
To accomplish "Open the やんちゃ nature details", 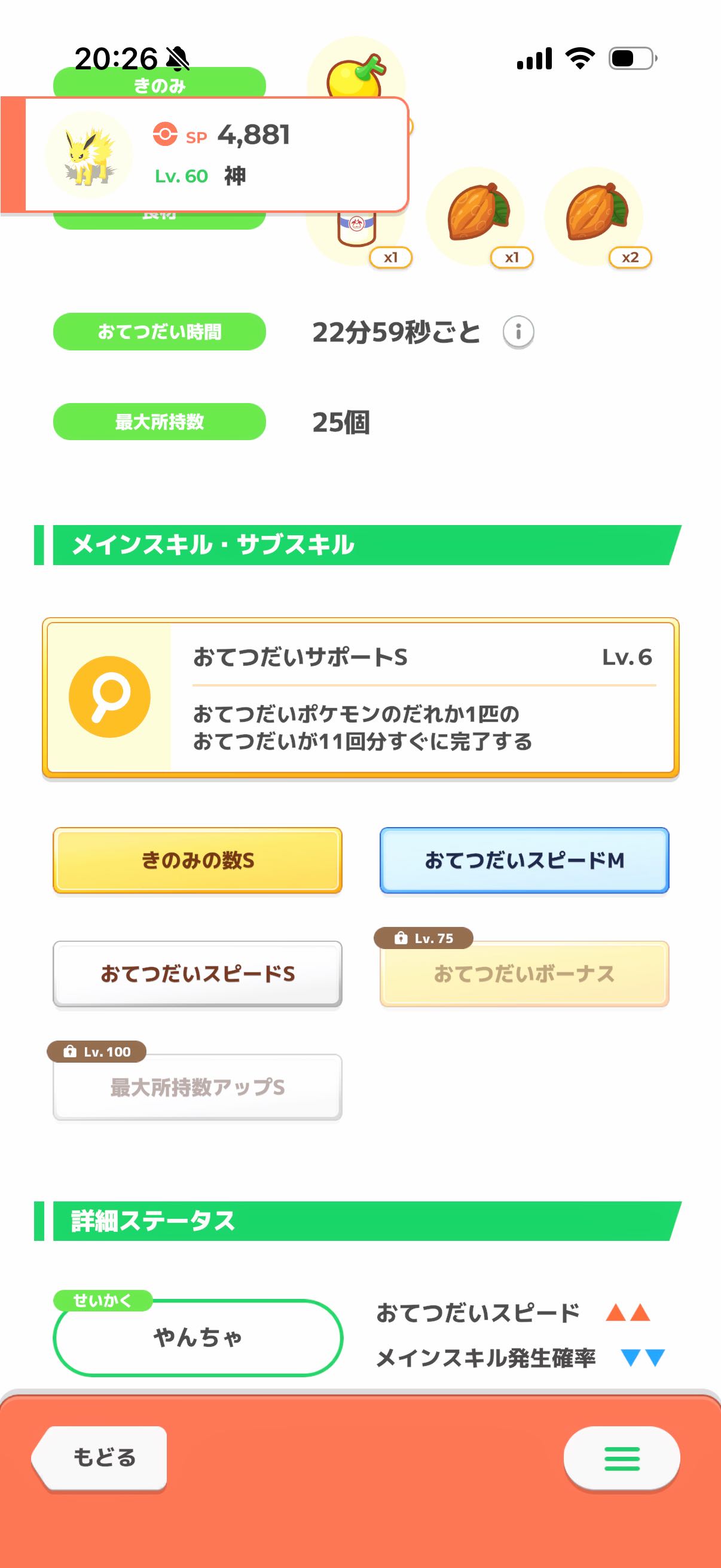I will [198, 1337].
